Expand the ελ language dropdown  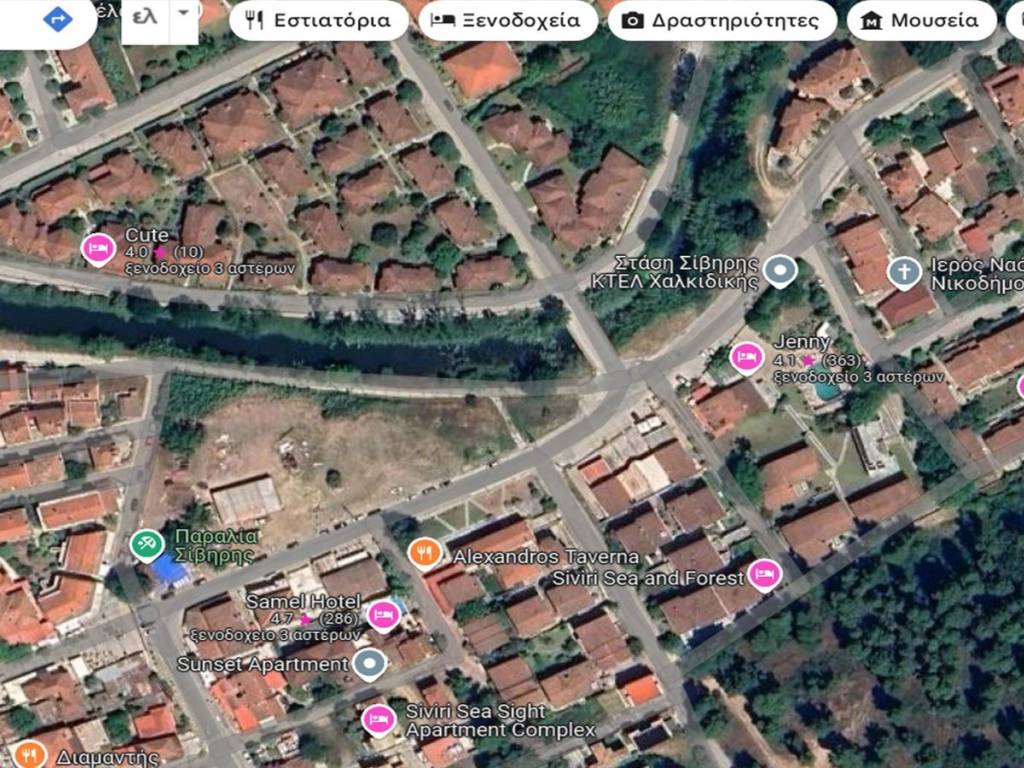[x=183, y=15]
